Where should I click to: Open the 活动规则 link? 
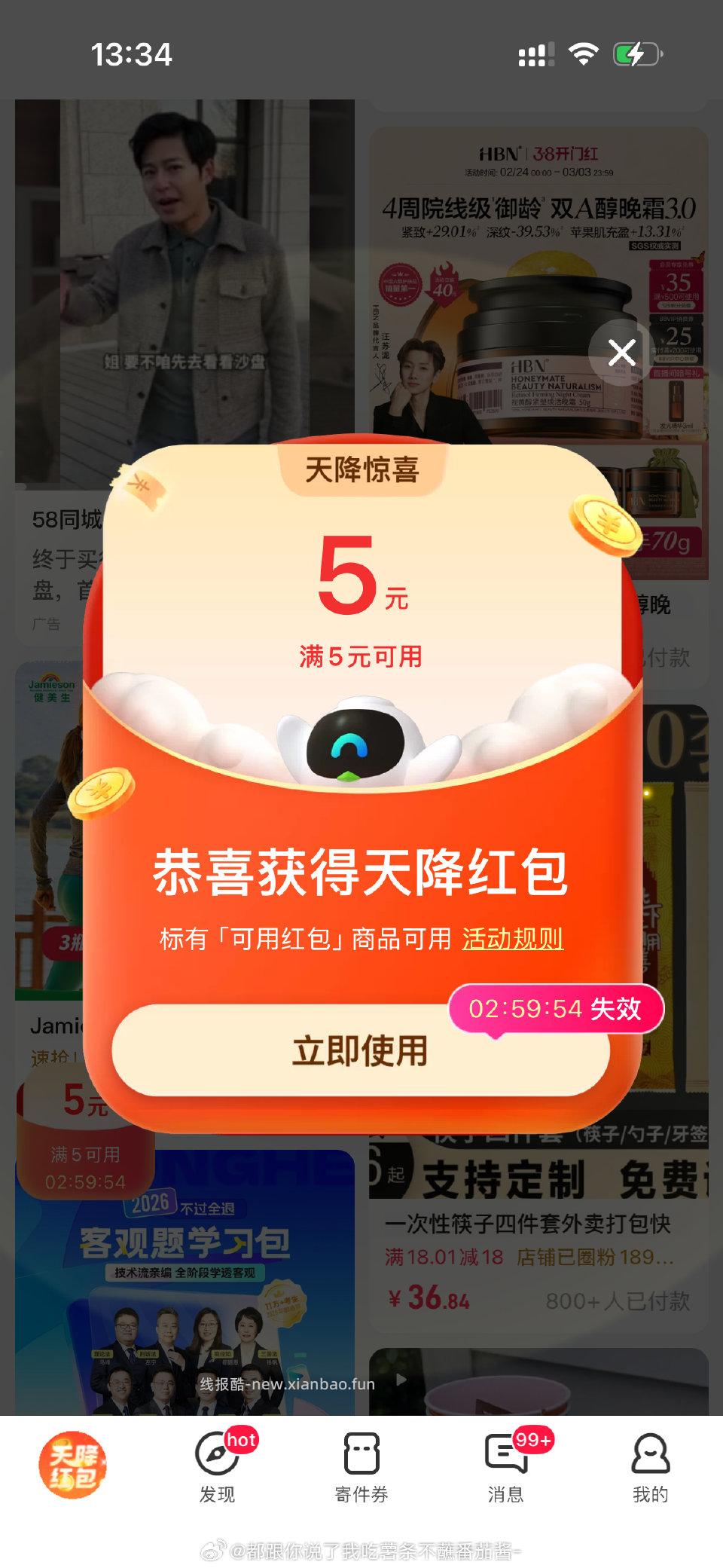point(512,939)
